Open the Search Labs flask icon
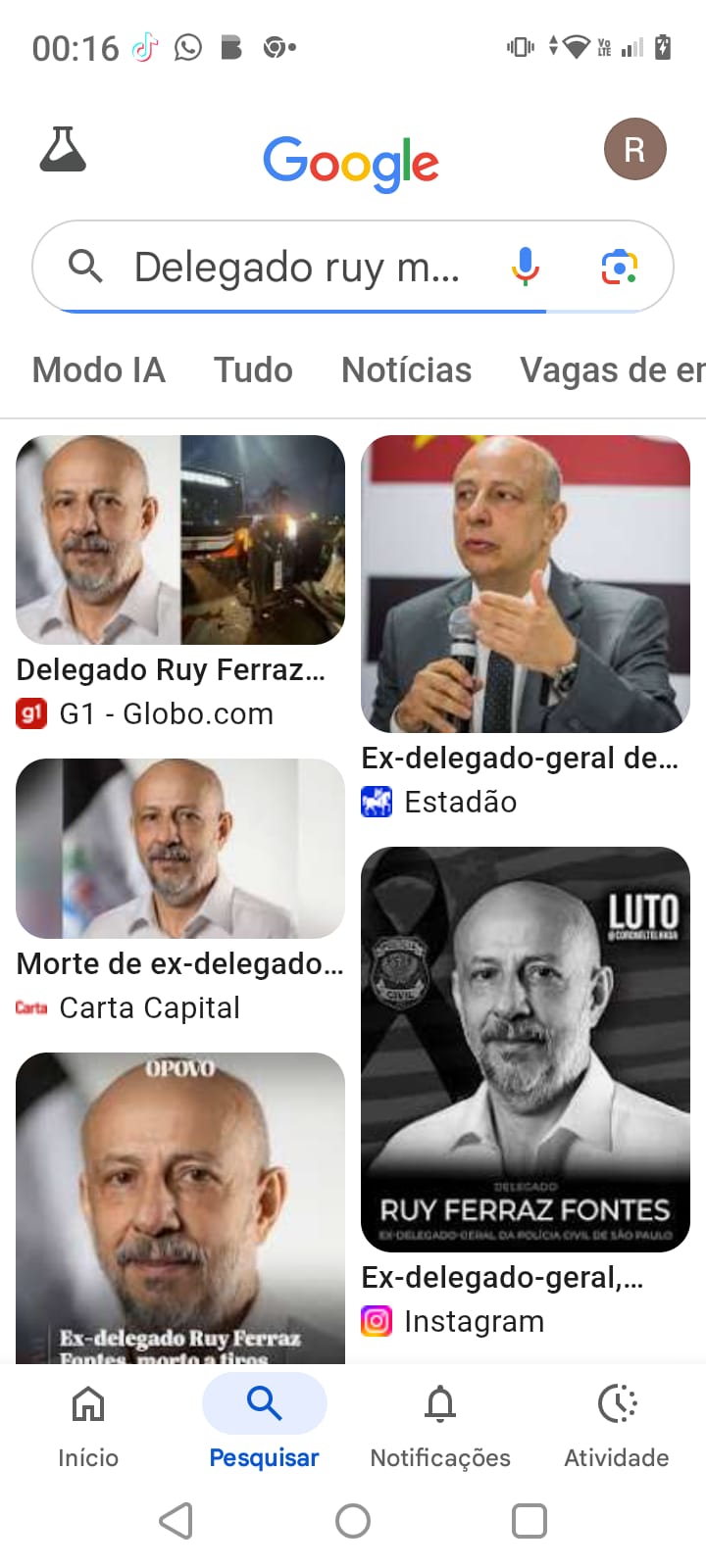Screen dimensions: 706x1568 [x=63, y=150]
